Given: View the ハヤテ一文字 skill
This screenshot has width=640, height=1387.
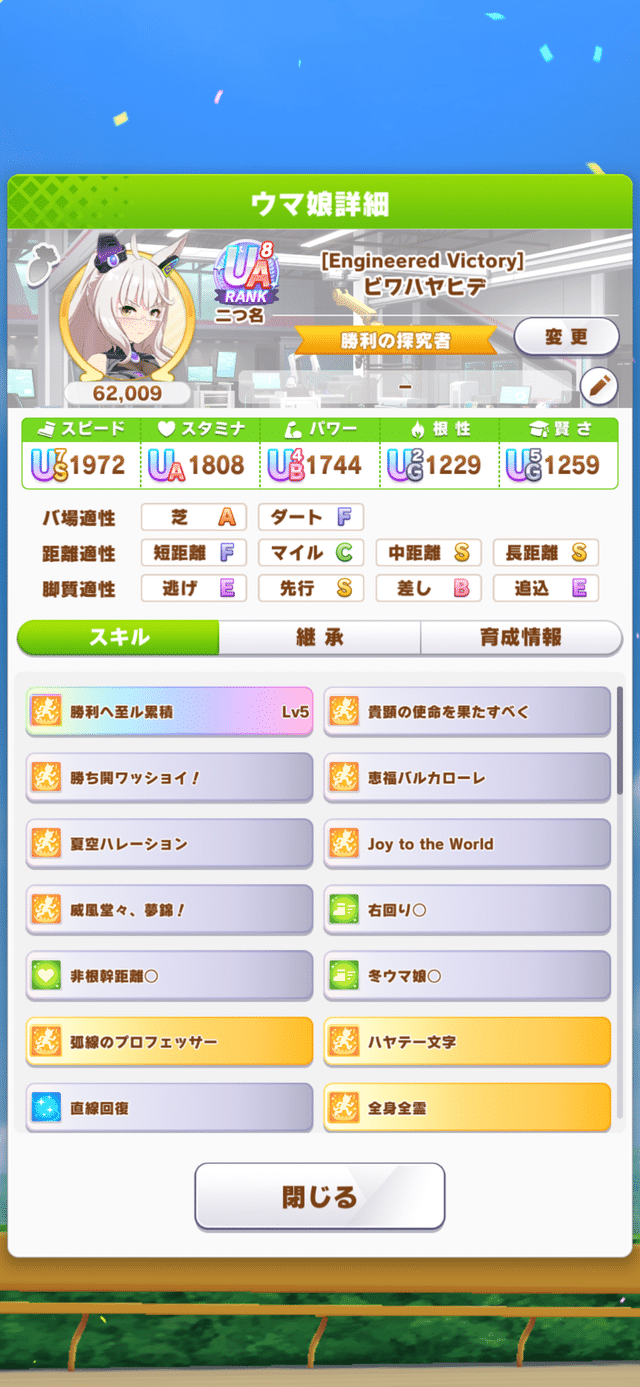Looking at the screenshot, I should click(x=467, y=1042).
